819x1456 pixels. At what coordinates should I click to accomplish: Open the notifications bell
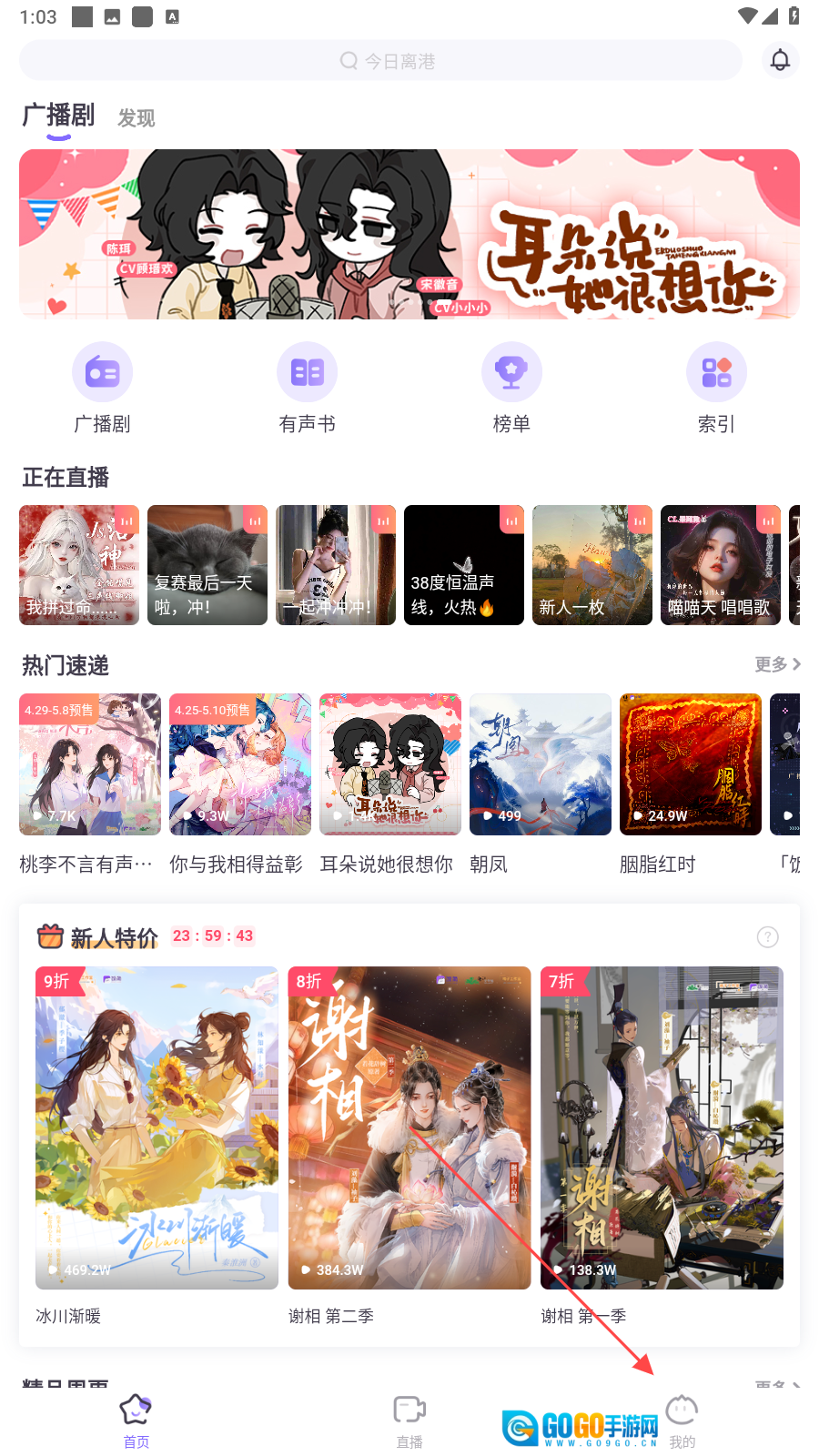(780, 61)
